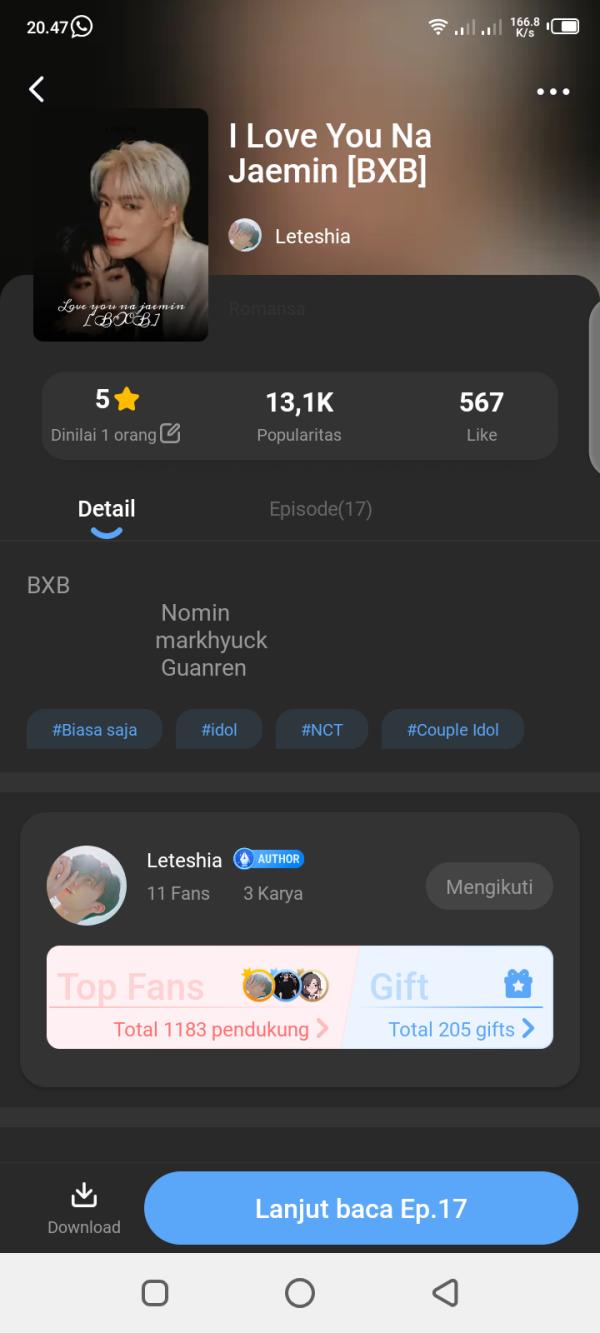Image resolution: width=600 pixels, height=1333 pixels.
Task: Go back using the top arrow
Action: (x=37, y=90)
